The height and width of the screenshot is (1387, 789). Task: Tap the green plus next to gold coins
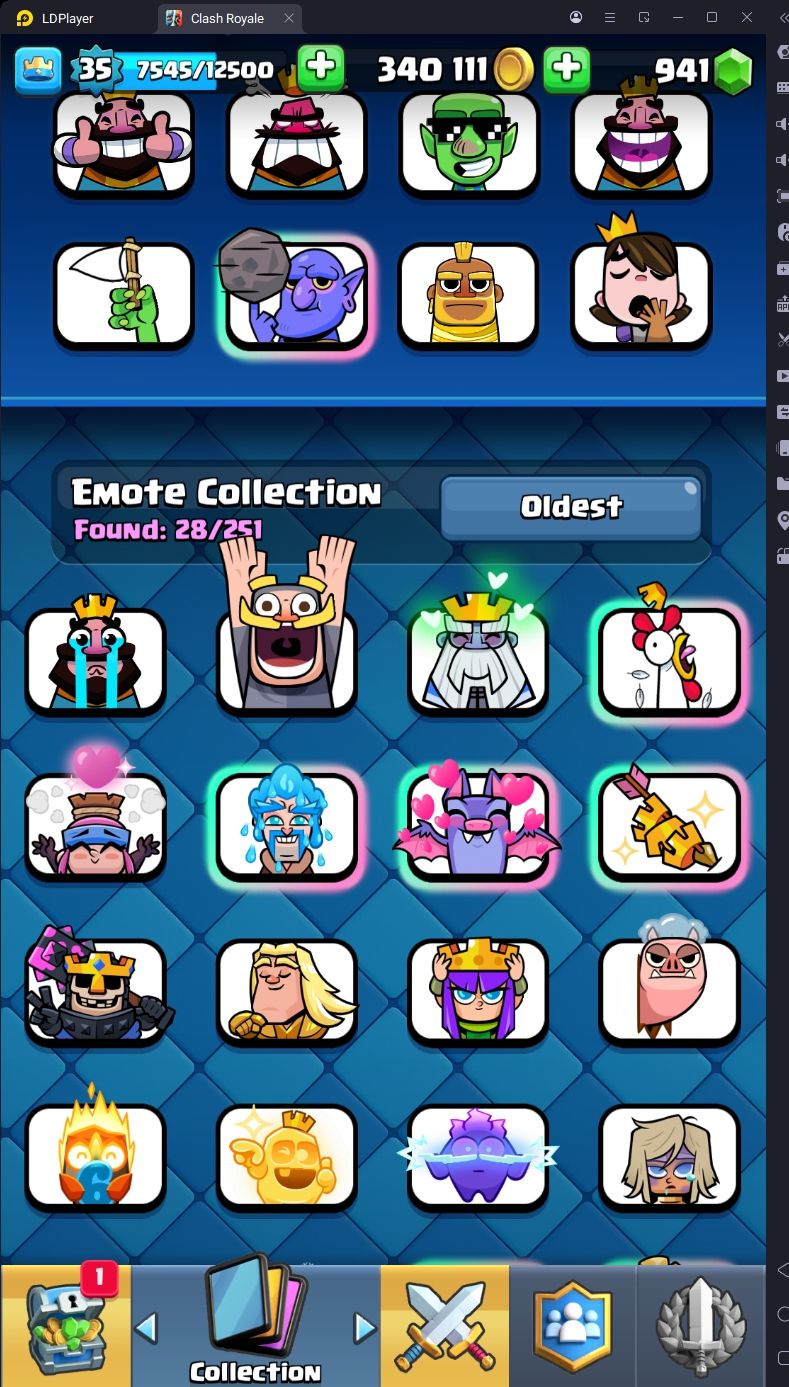(x=566, y=68)
